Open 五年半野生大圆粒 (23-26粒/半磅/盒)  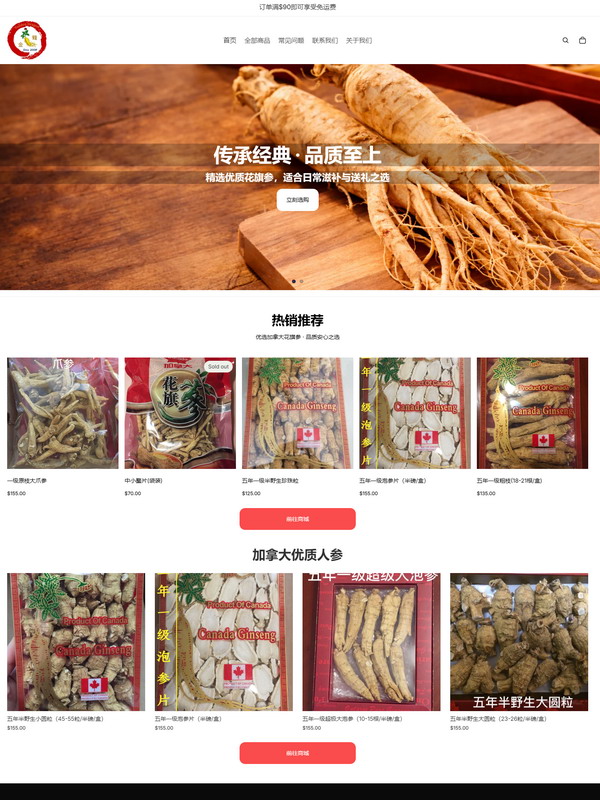(519, 642)
